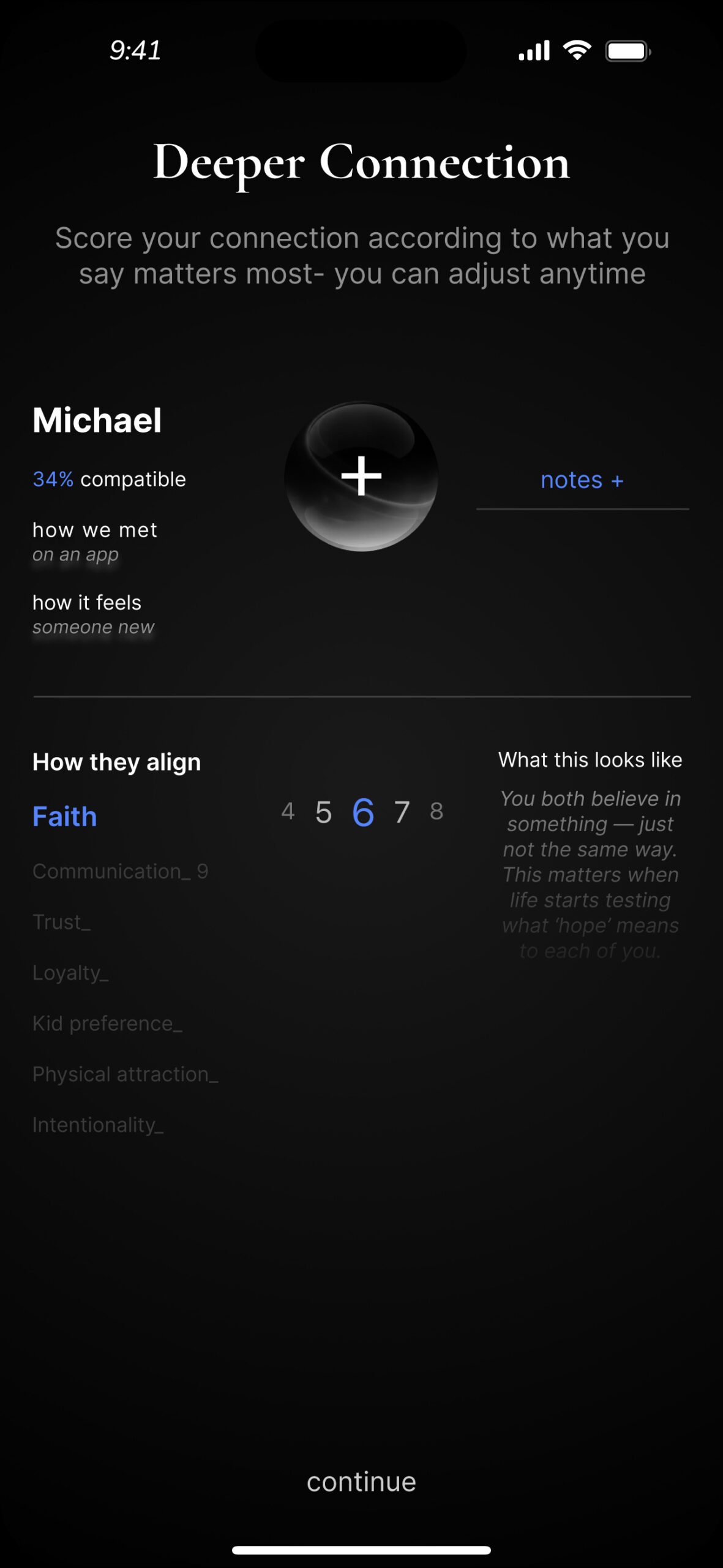Set Faith score to 7
723x1568 pixels.
tap(402, 813)
